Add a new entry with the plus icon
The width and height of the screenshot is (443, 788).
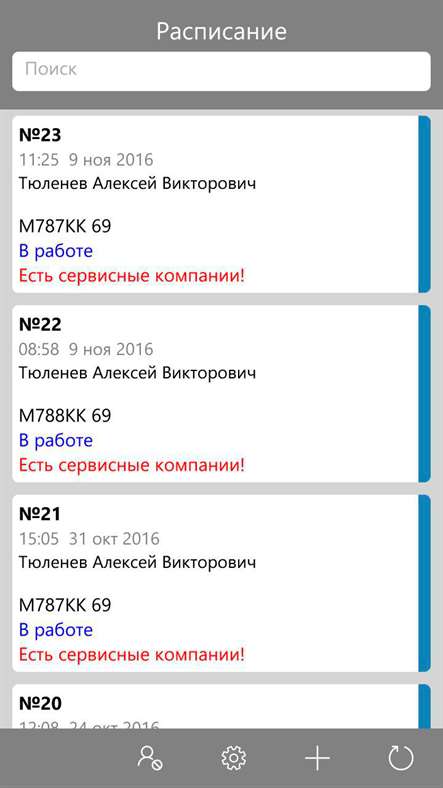click(x=317, y=758)
